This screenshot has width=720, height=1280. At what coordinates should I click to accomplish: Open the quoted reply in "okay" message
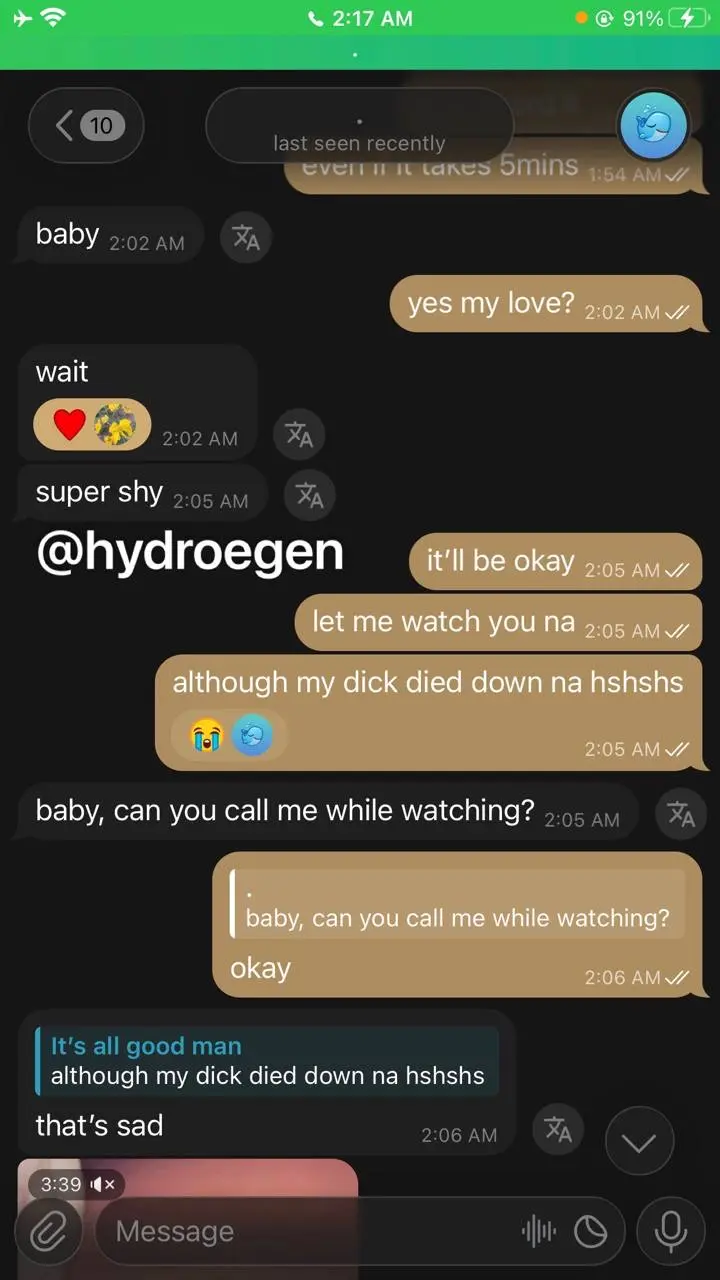tap(458, 903)
